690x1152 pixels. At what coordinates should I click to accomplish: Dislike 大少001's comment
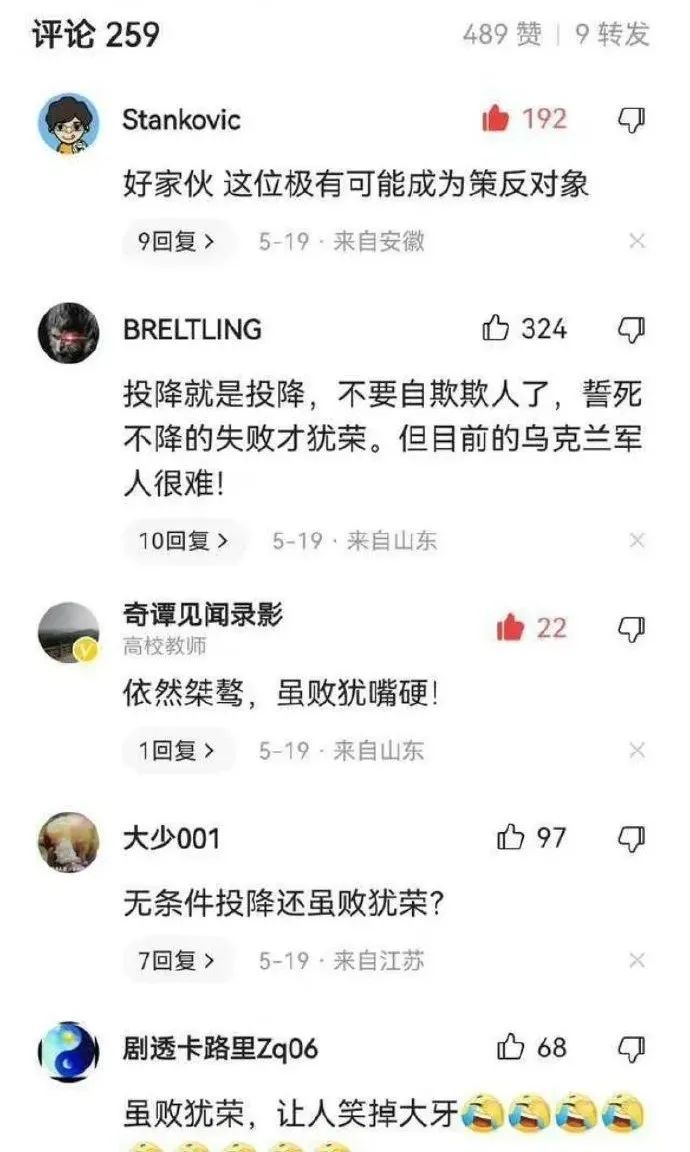click(631, 838)
